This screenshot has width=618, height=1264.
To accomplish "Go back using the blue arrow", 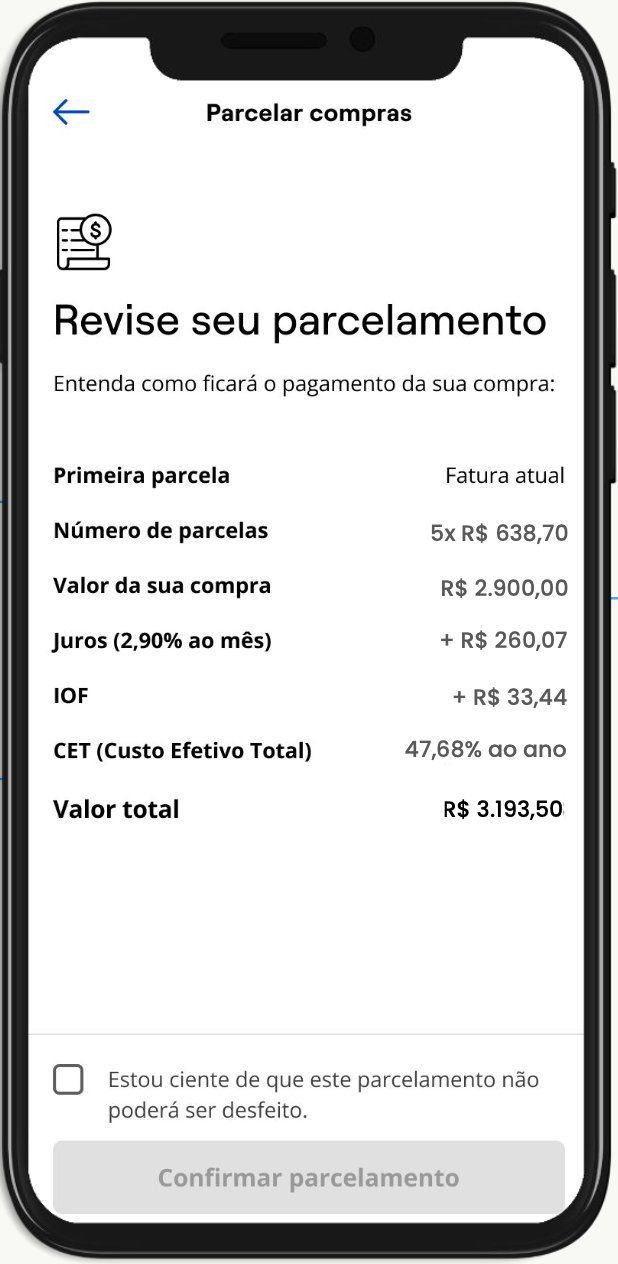I will click(71, 112).
